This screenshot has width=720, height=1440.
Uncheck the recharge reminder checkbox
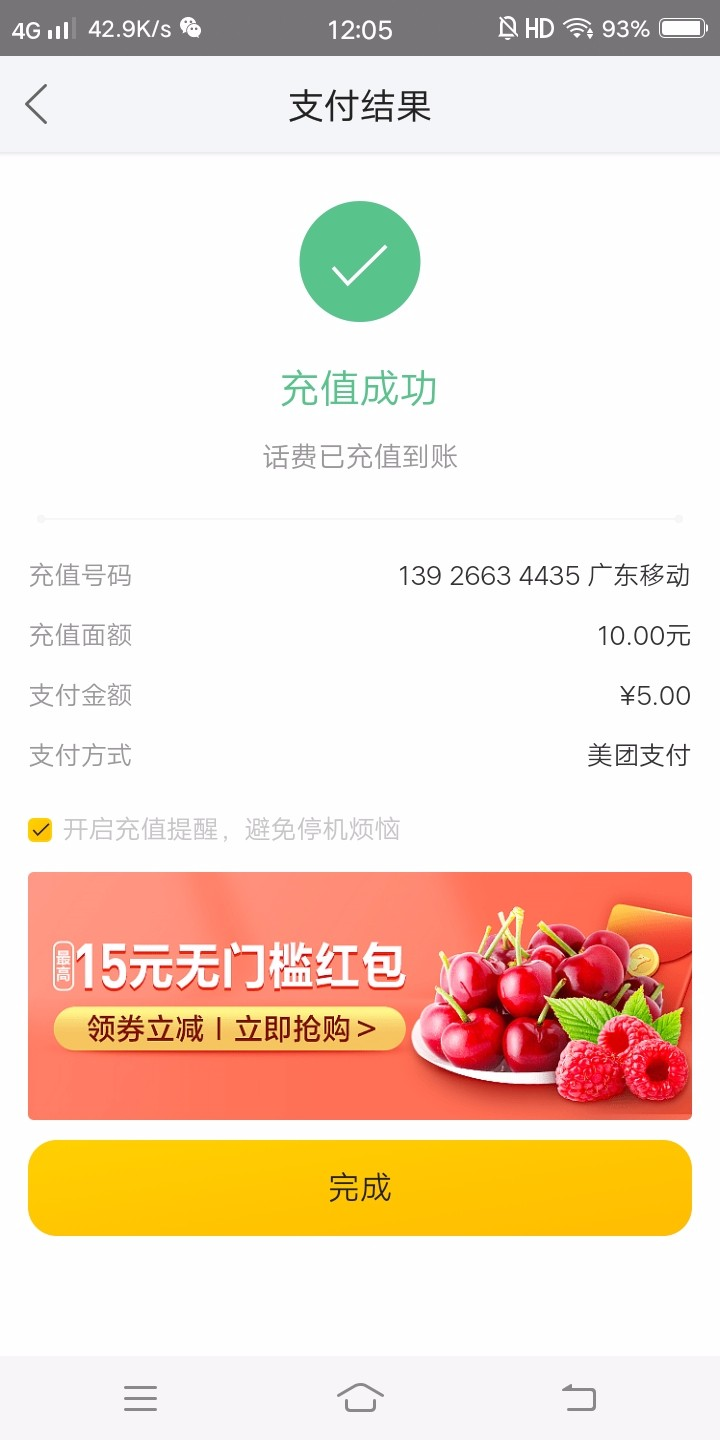[x=40, y=829]
